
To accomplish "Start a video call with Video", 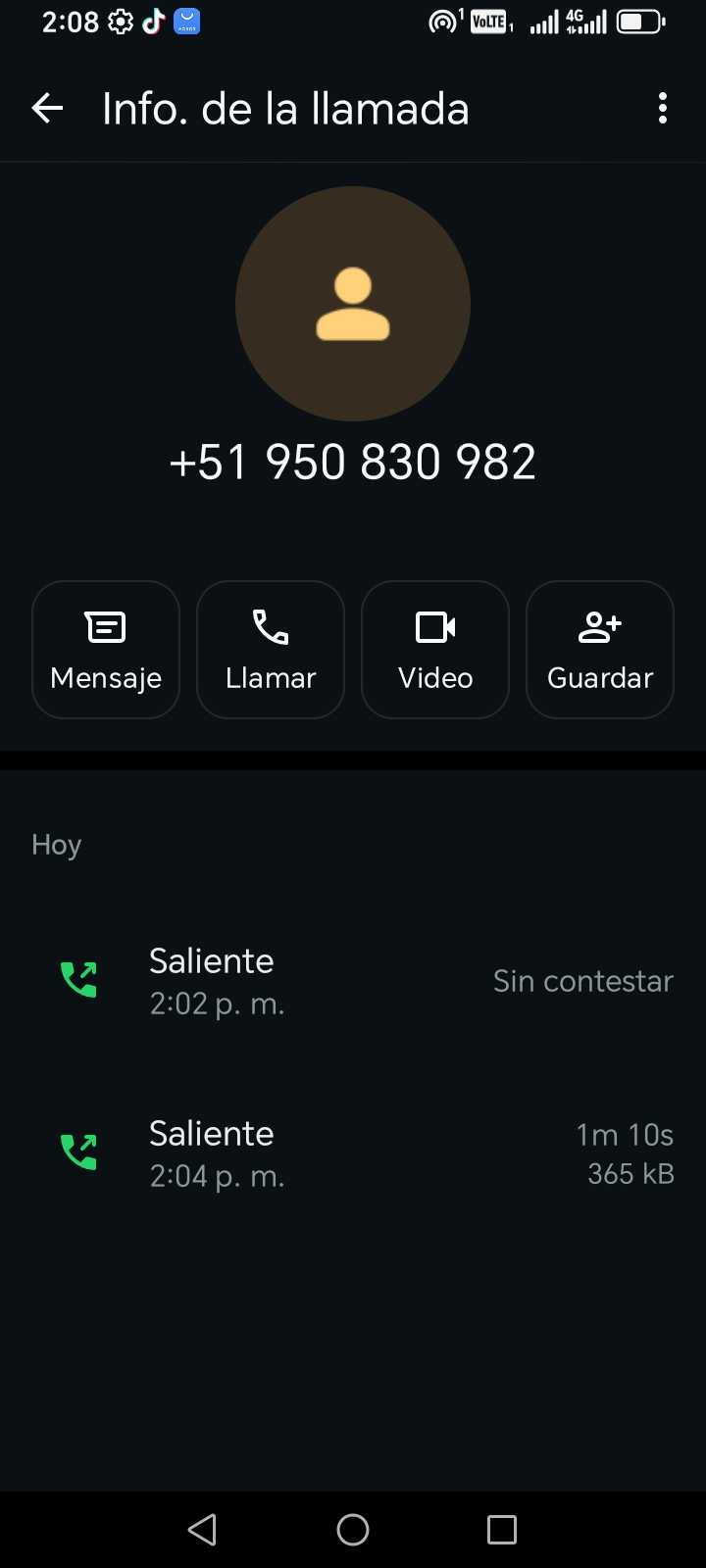I will click(x=435, y=650).
